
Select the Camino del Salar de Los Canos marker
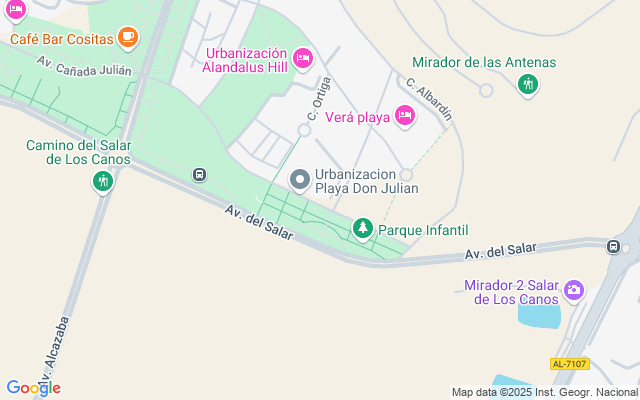point(102,182)
